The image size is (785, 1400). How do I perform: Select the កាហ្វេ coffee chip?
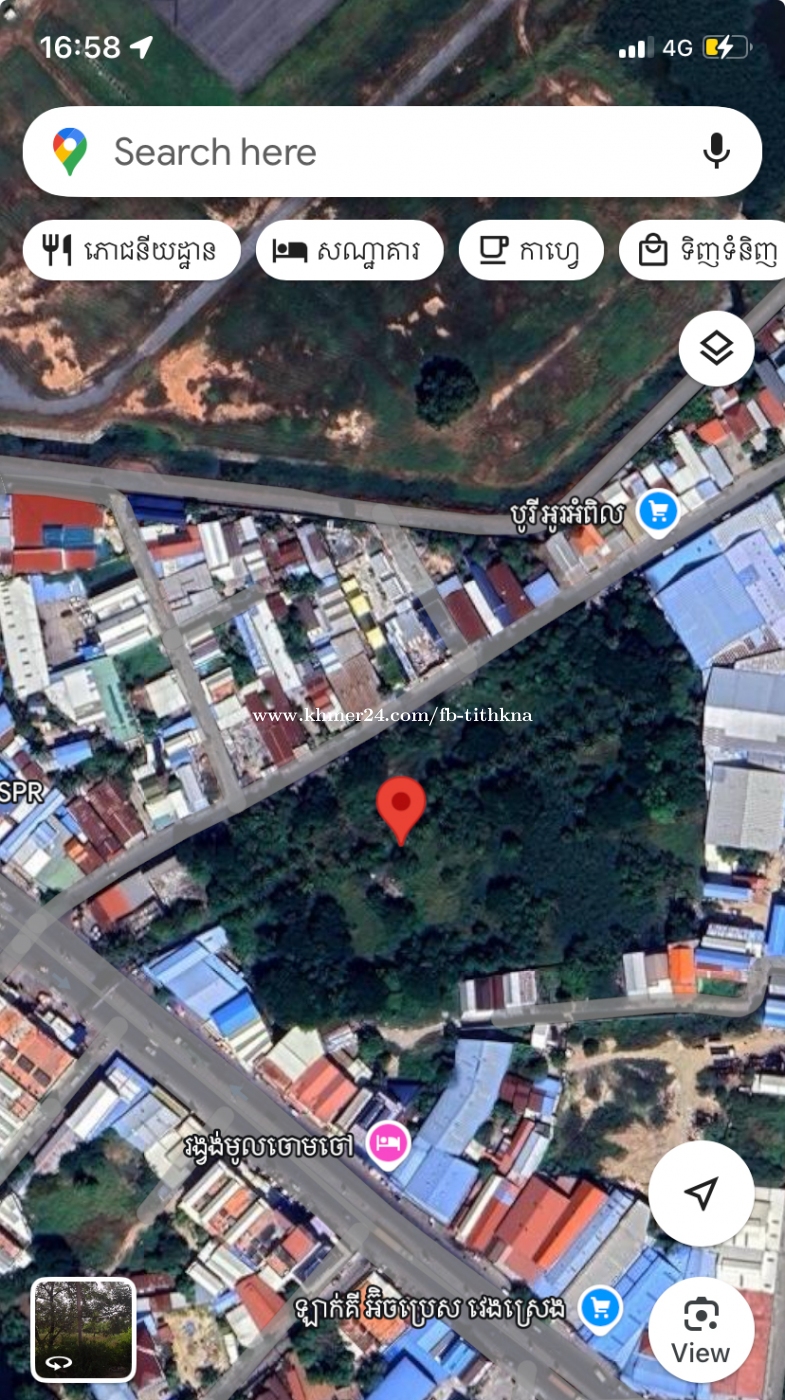click(531, 250)
